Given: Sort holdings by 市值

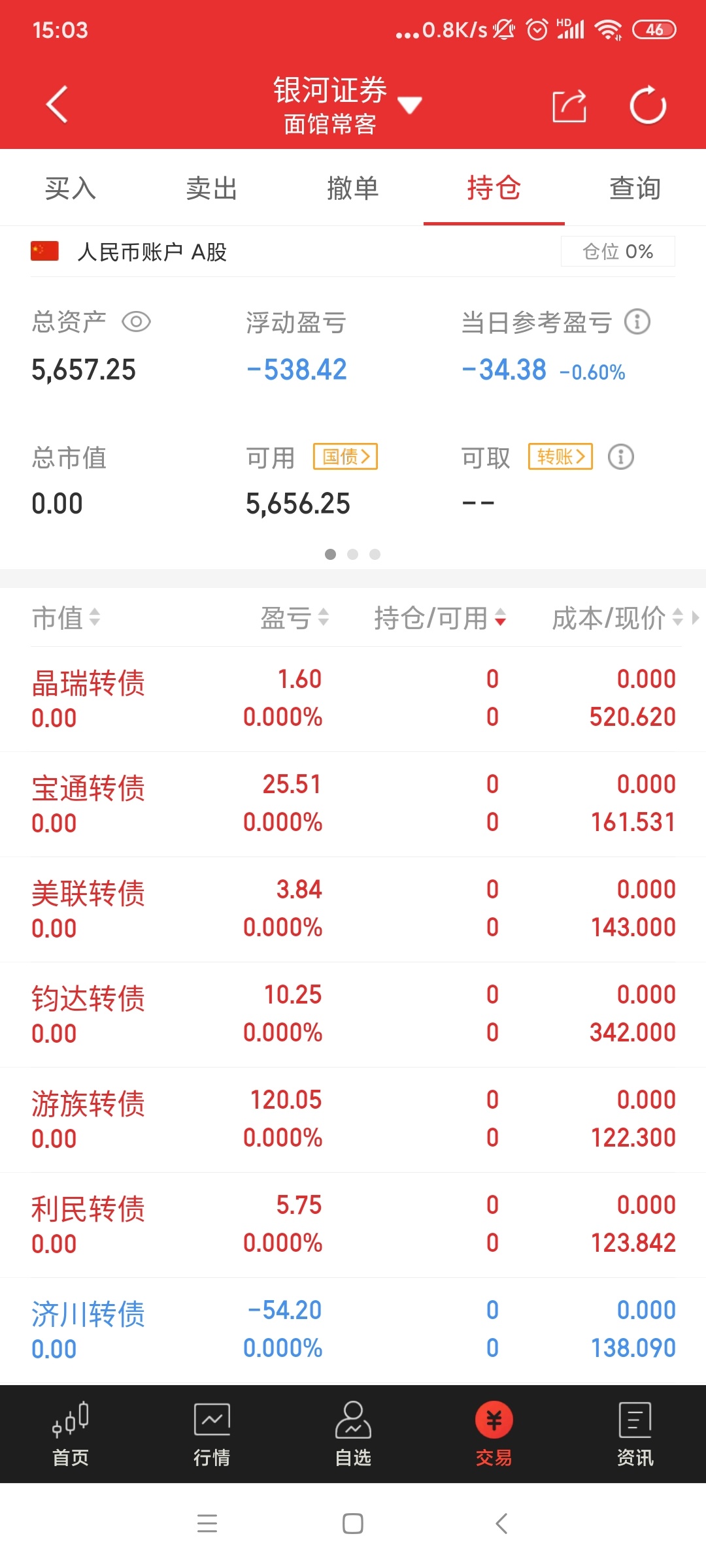Looking at the screenshot, I should coord(65,617).
